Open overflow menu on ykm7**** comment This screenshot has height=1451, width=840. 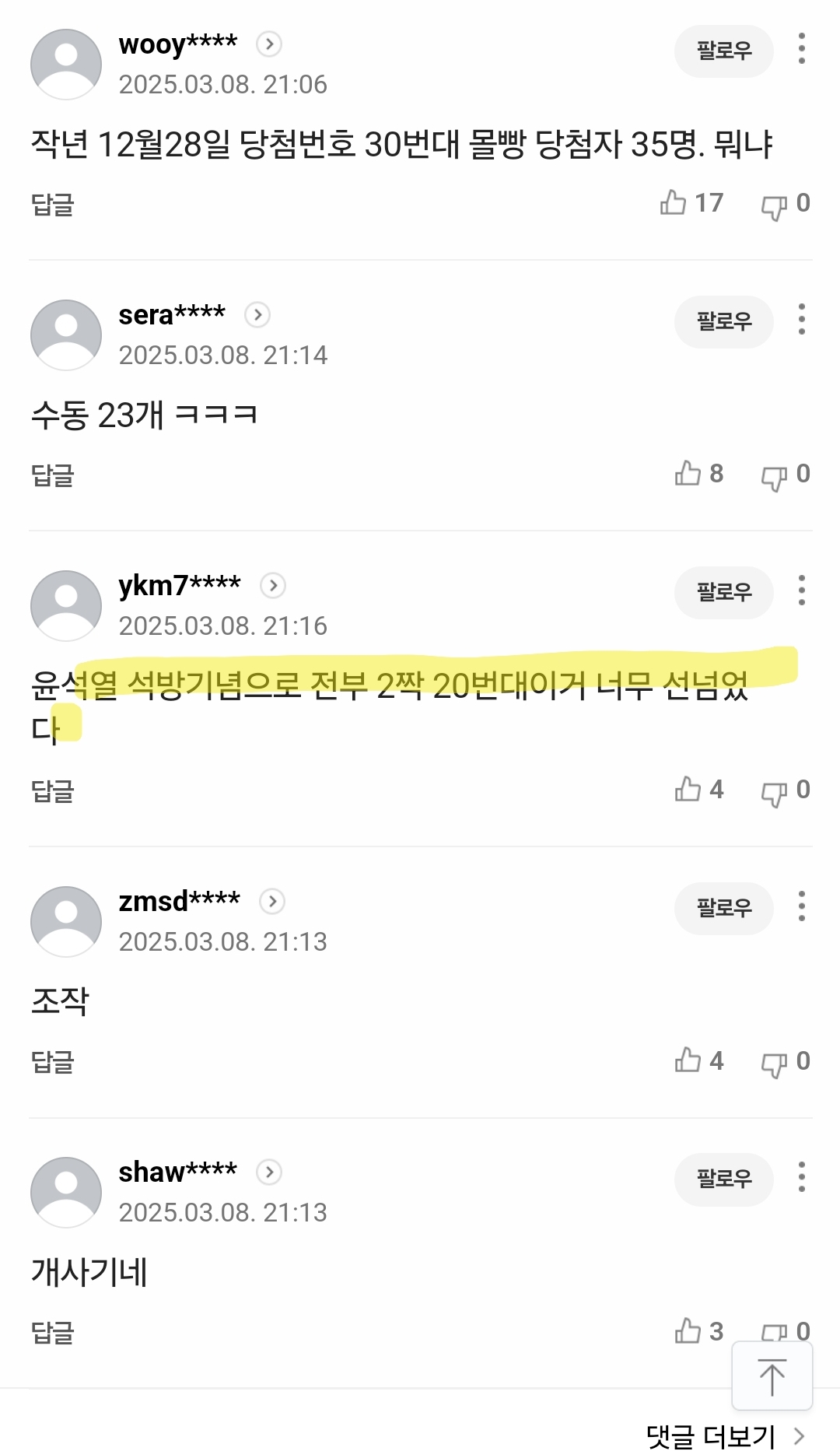(x=801, y=591)
